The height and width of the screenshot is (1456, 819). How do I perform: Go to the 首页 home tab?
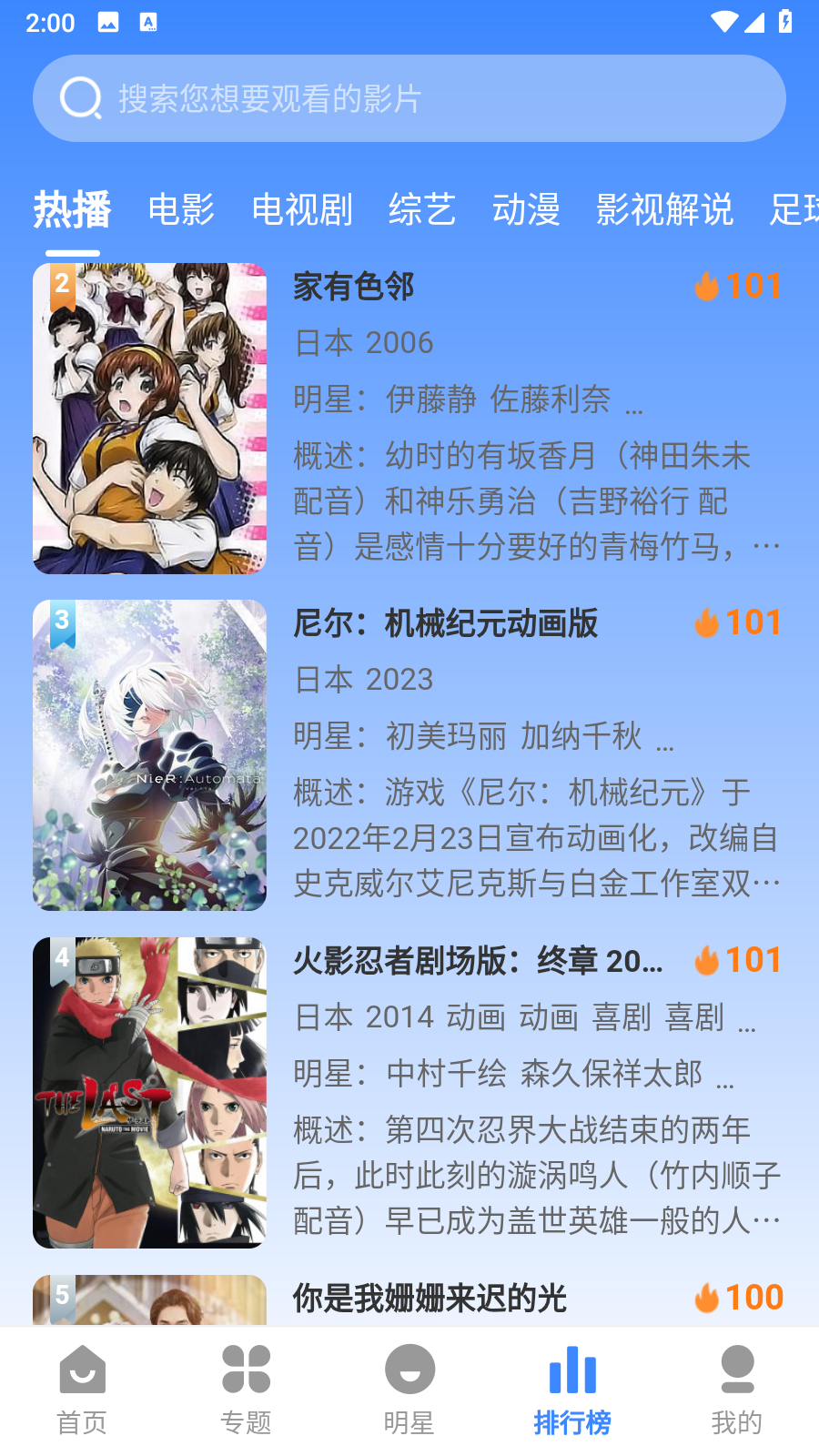(82, 1390)
